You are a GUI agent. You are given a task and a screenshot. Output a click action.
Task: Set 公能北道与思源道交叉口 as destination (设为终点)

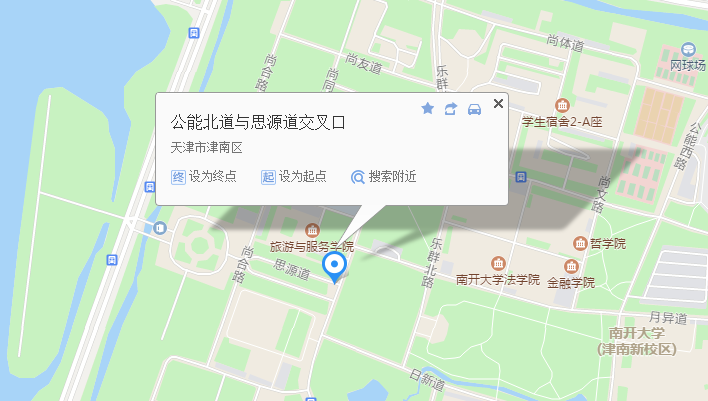[204, 177]
